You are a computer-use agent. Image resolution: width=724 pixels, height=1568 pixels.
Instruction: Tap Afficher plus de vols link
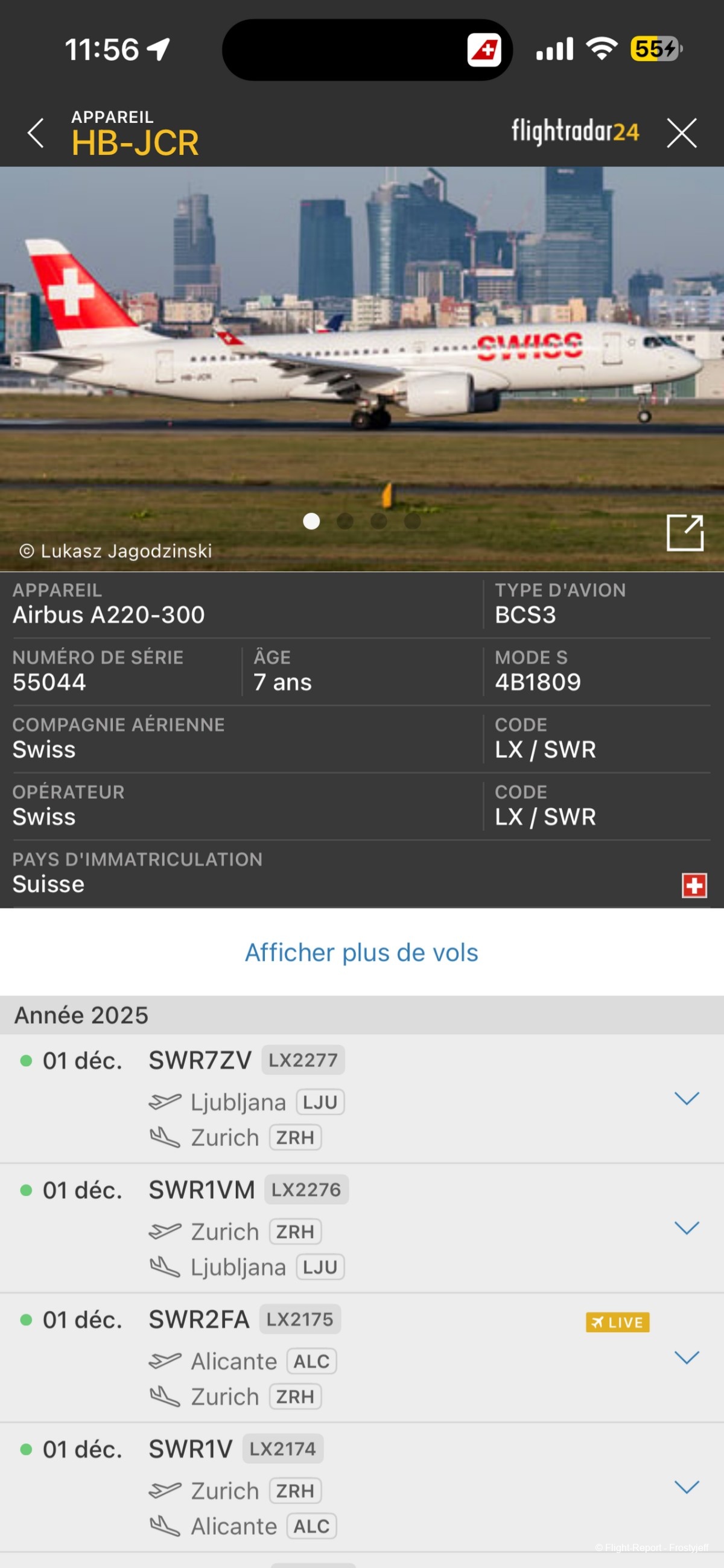361,953
